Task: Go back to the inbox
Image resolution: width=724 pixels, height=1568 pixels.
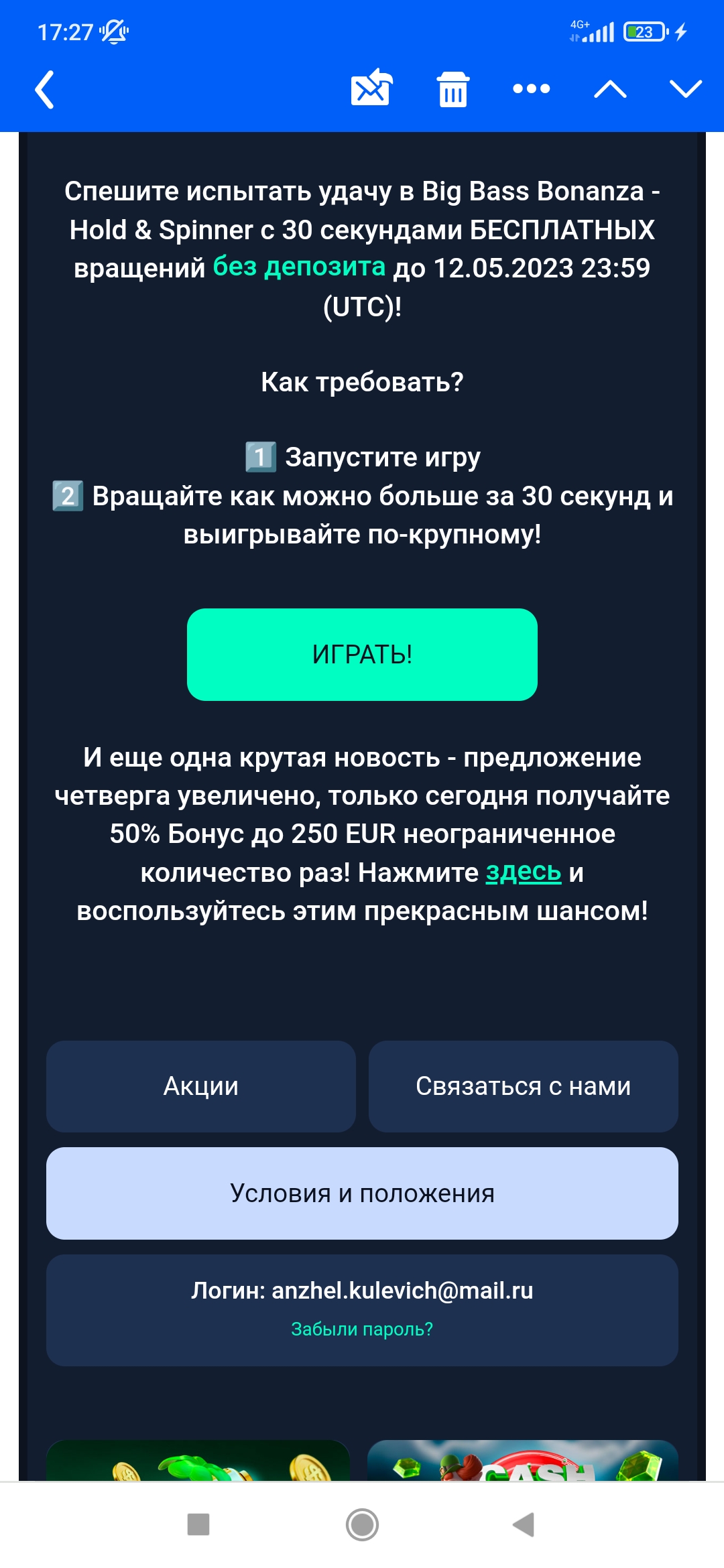Action: point(44,89)
